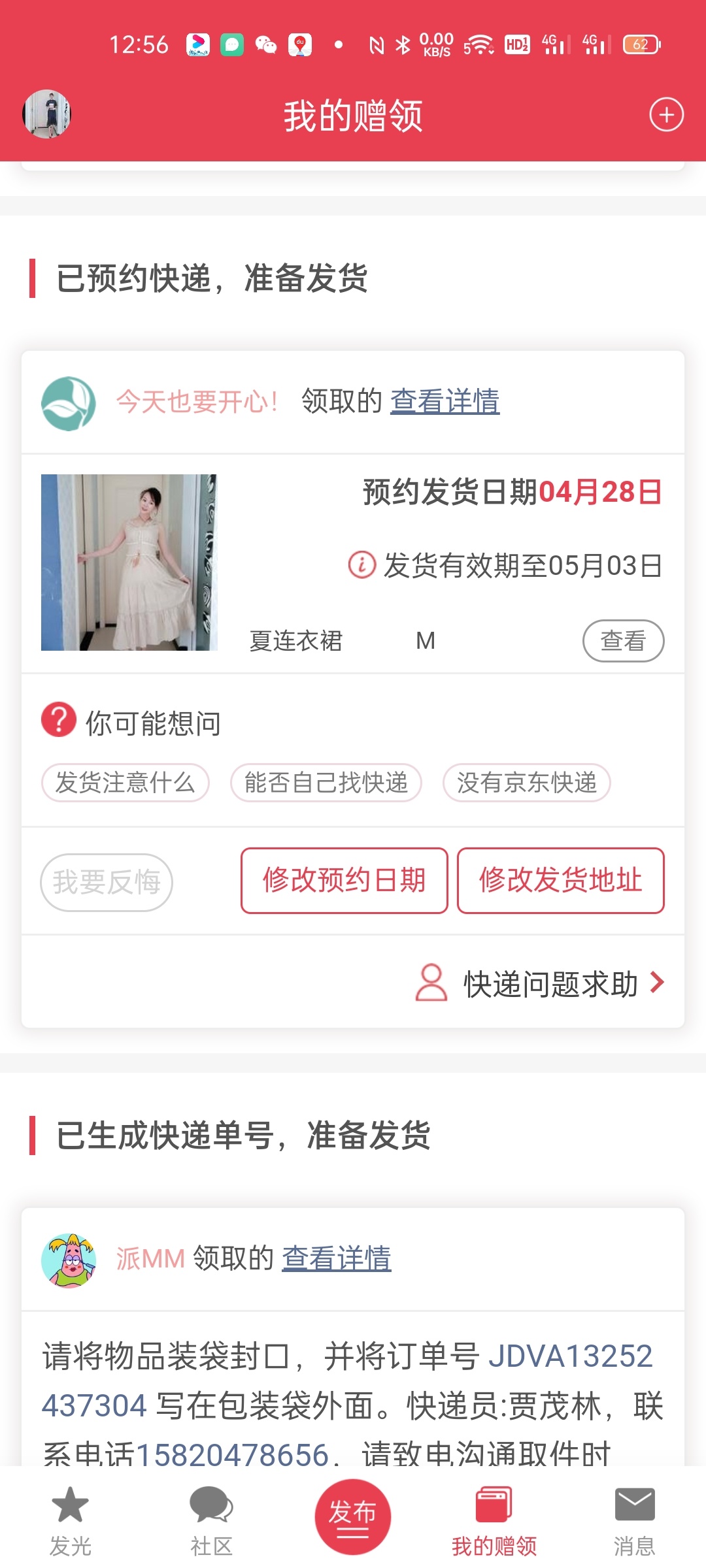Viewport: 706px width, 1568px height.
Task: Tap the 我要反悔 button
Action: click(107, 882)
